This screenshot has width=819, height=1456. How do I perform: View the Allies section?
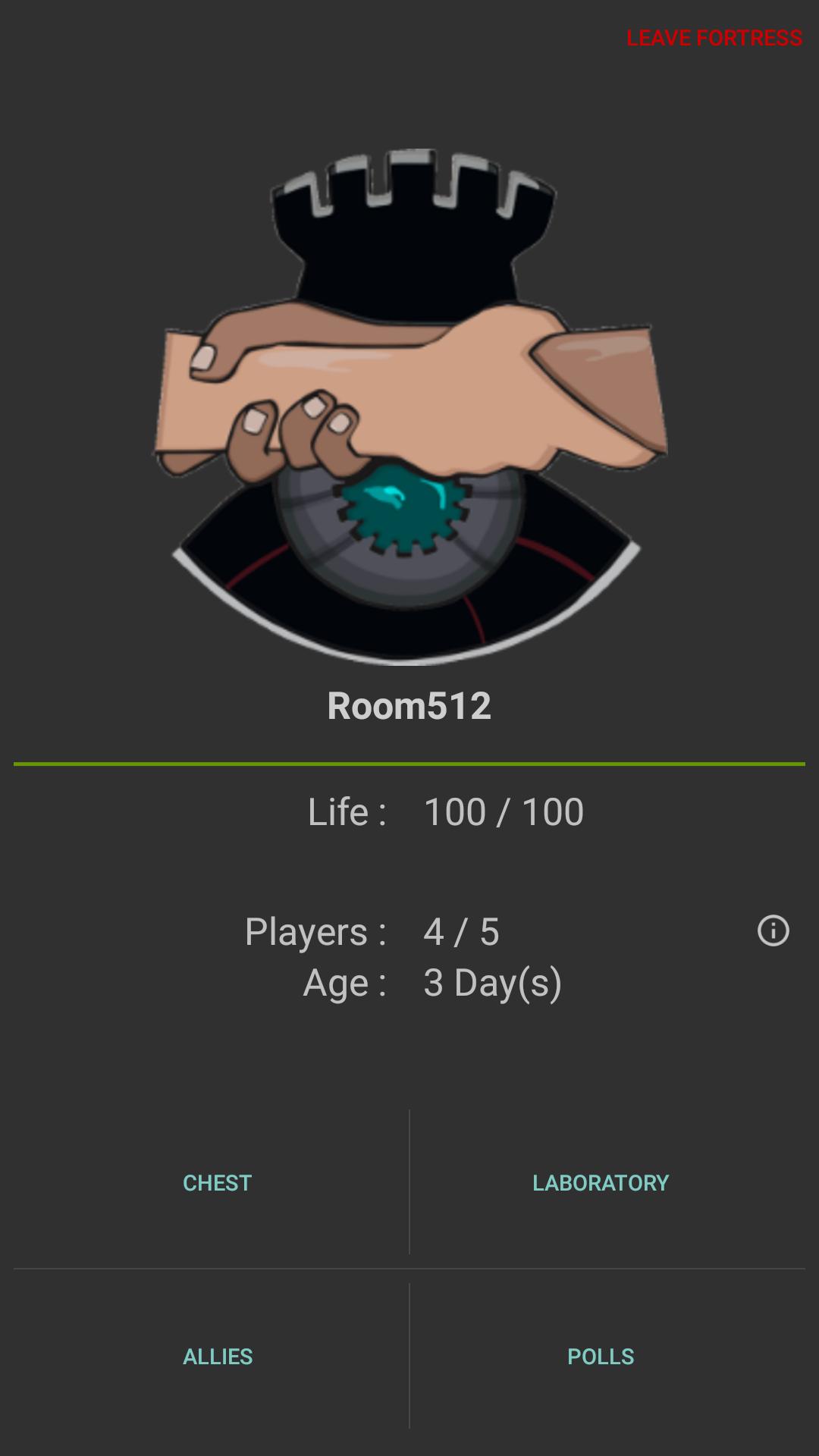217,1357
